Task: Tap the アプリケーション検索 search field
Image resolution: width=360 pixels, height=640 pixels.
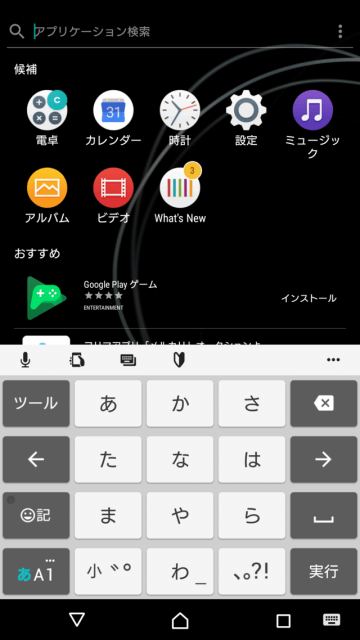Action: (x=180, y=31)
